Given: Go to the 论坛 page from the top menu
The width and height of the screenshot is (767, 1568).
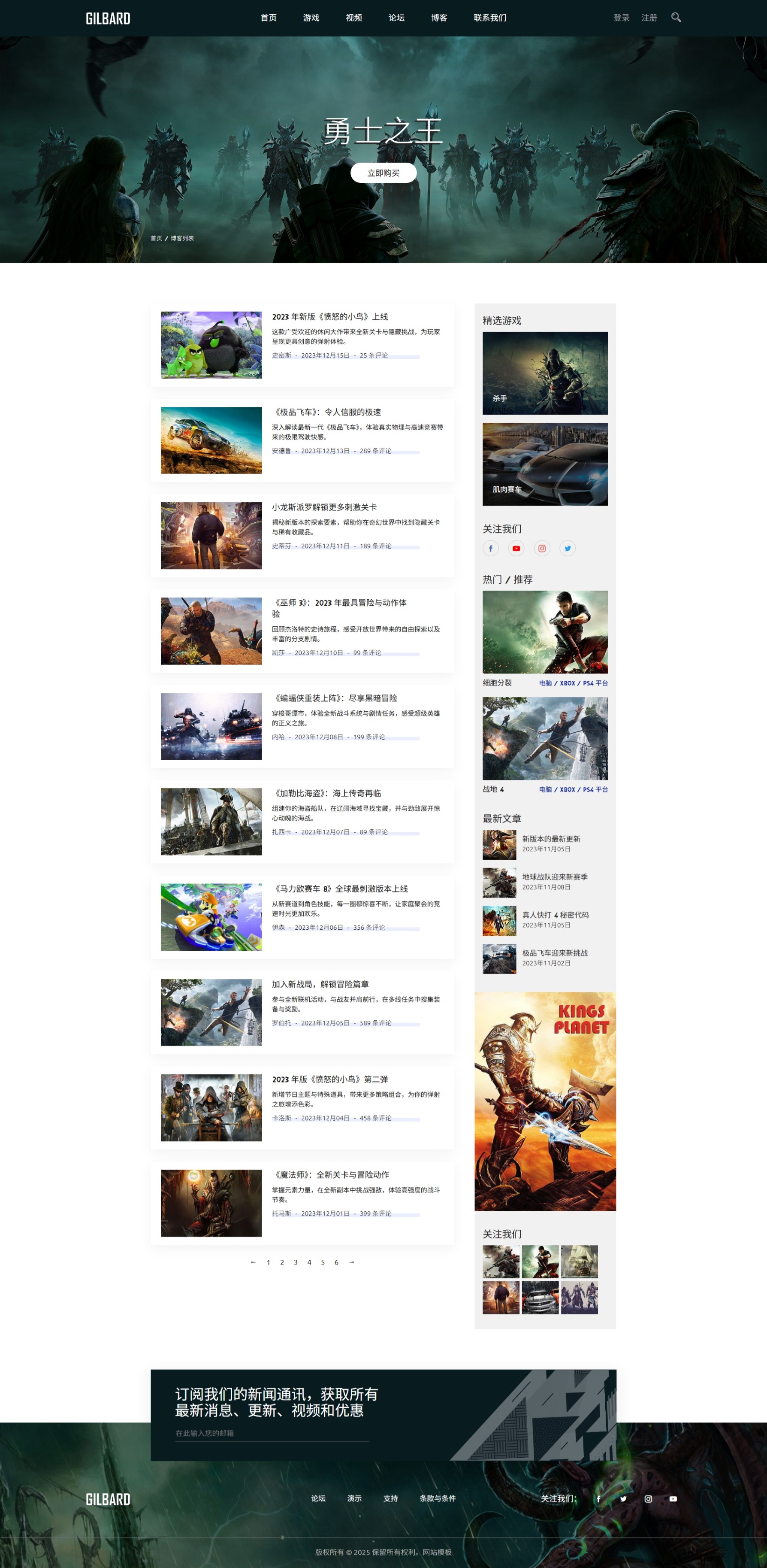Looking at the screenshot, I should coord(396,18).
